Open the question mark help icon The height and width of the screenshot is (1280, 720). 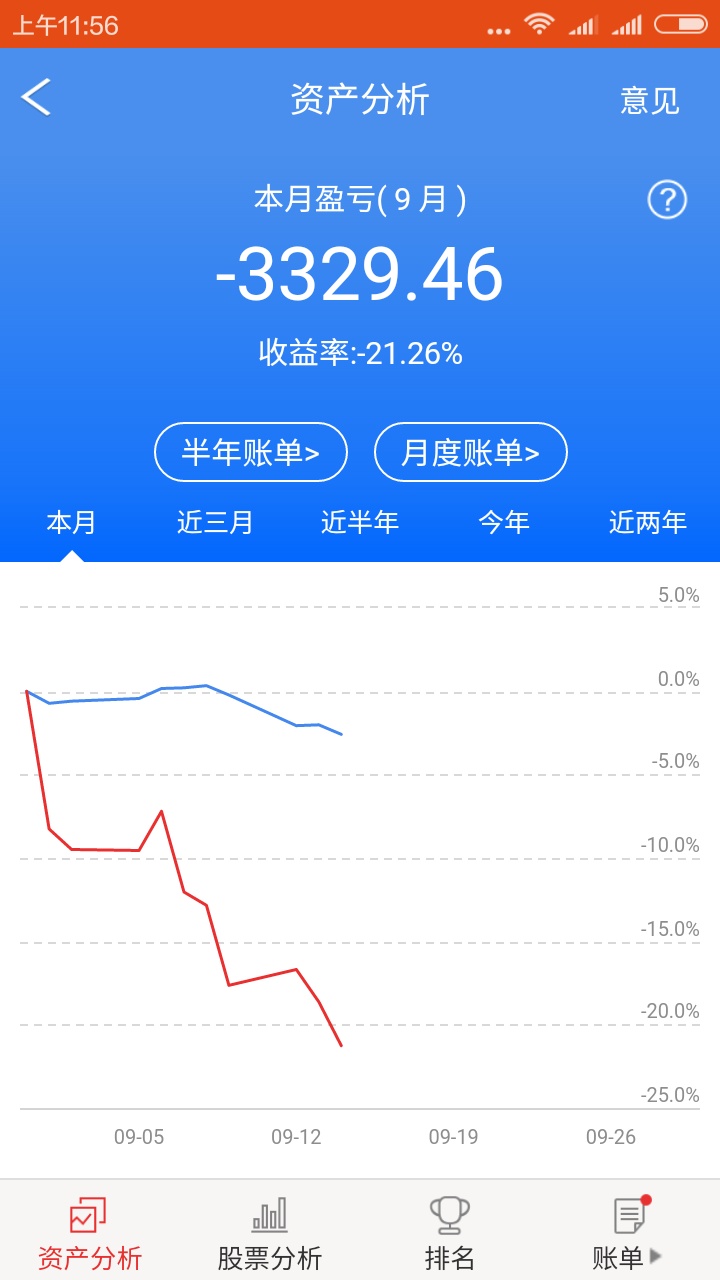tap(667, 200)
